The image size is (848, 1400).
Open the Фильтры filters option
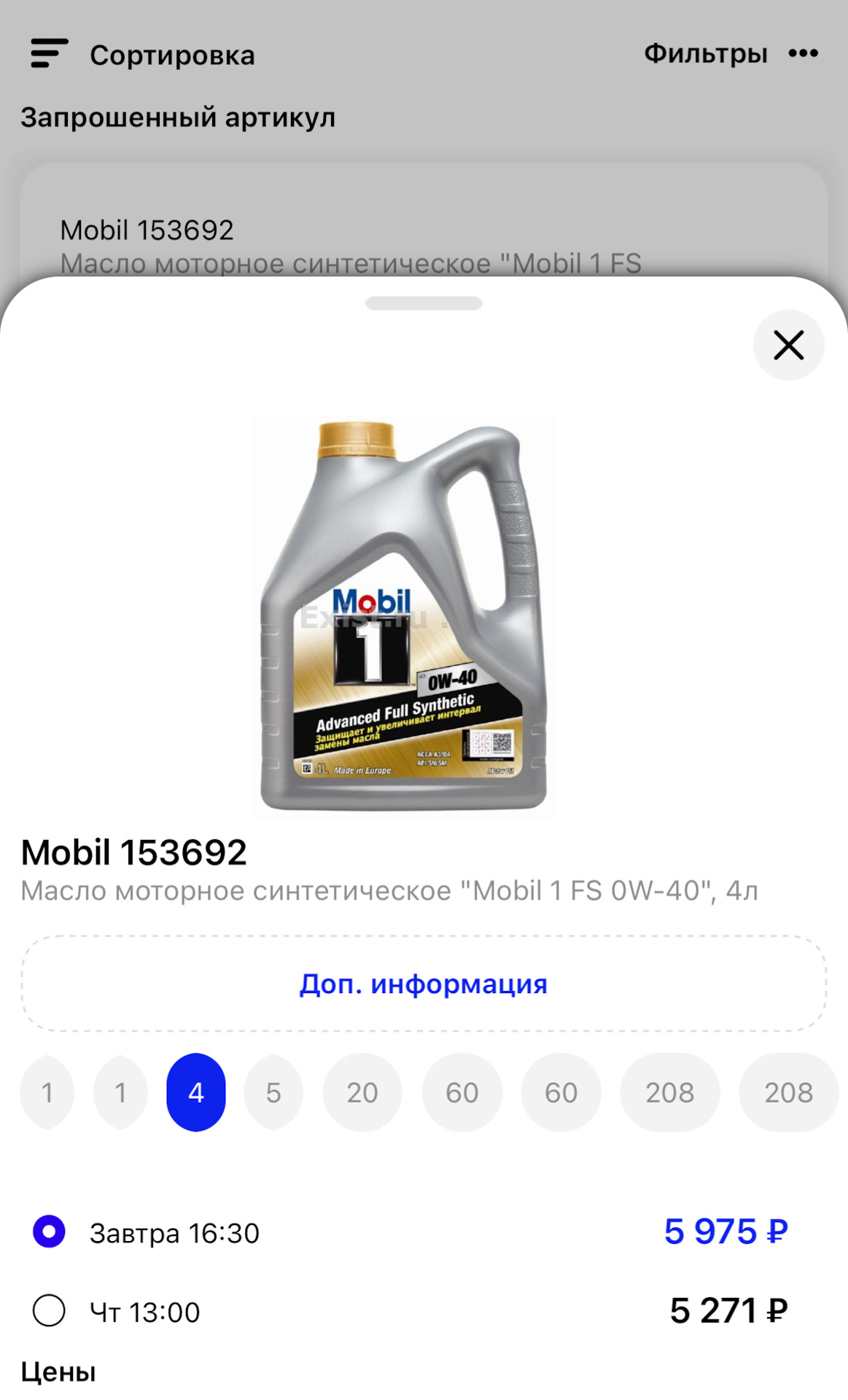click(x=704, y=53)
